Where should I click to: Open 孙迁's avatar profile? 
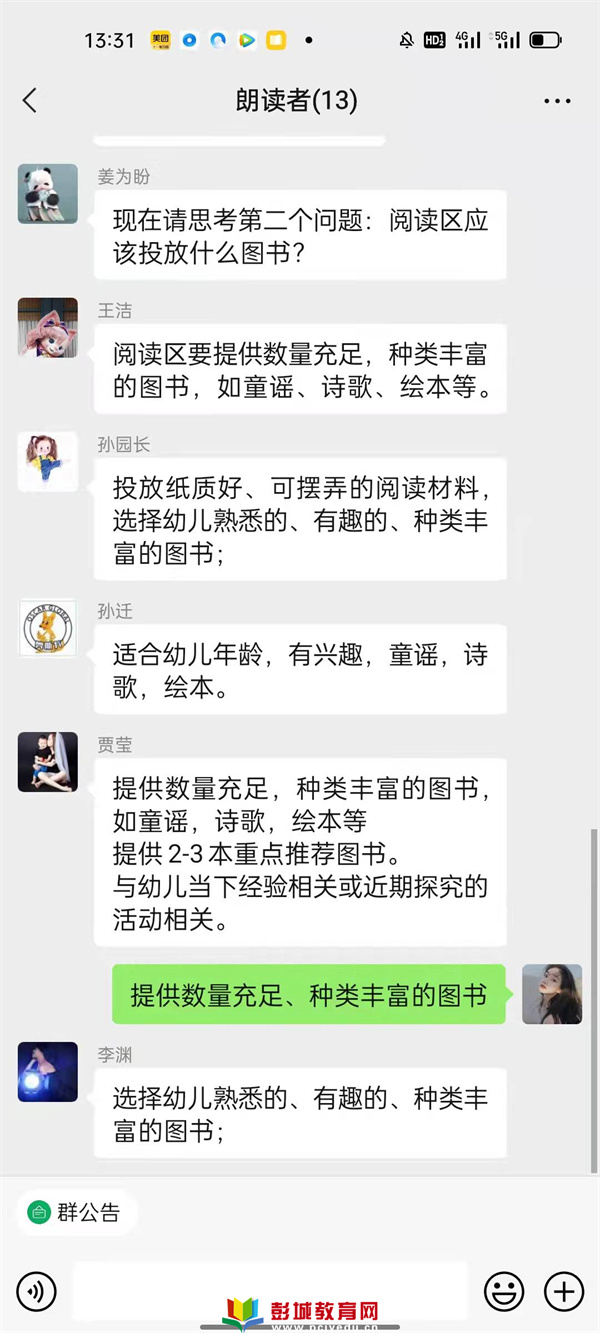point(48,628)
